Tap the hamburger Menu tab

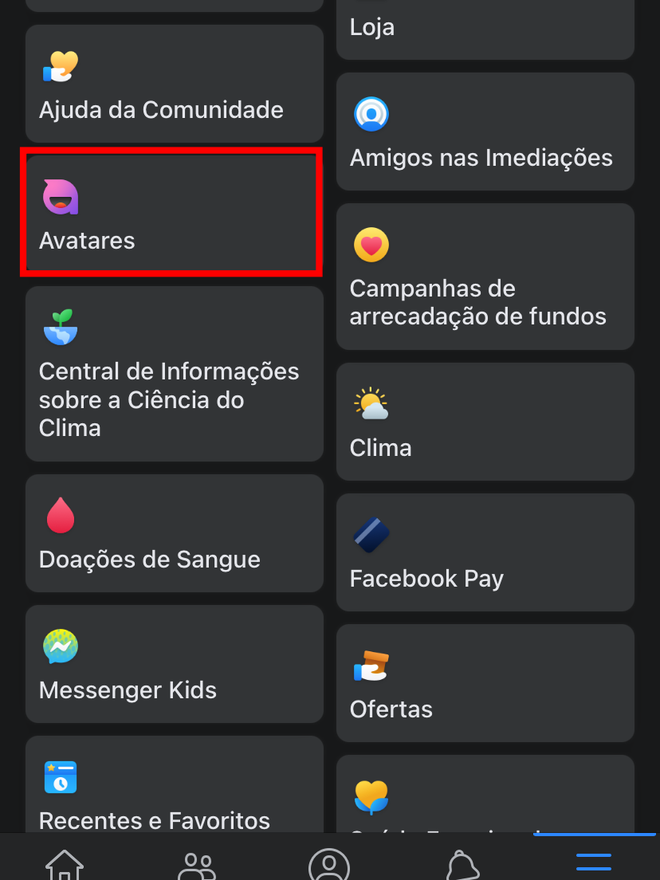point(593,860)
